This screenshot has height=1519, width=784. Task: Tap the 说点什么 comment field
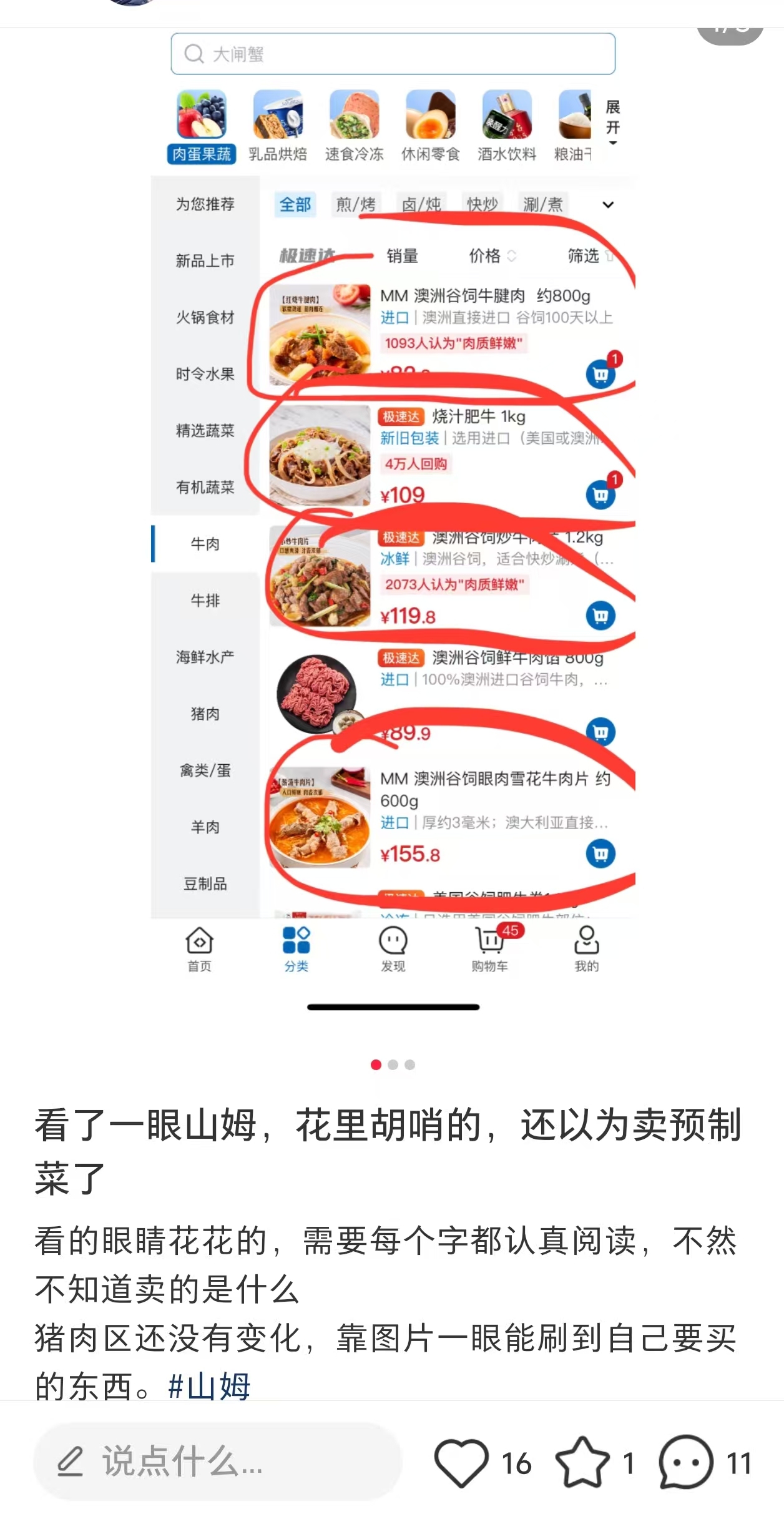pyautogui.click(x=217, y=1462)
